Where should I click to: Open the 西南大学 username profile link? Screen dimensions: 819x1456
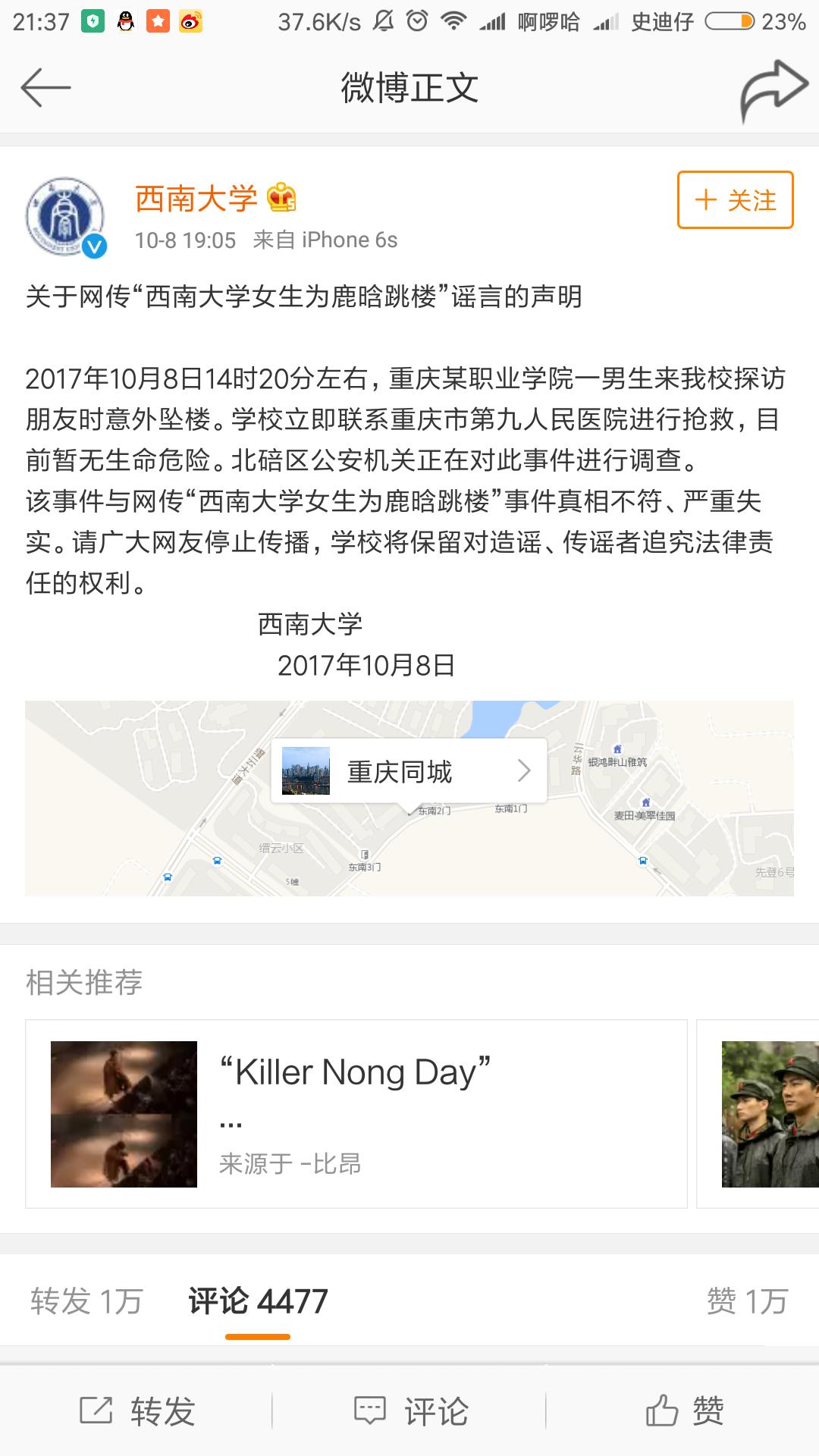[x=196, y=199]
